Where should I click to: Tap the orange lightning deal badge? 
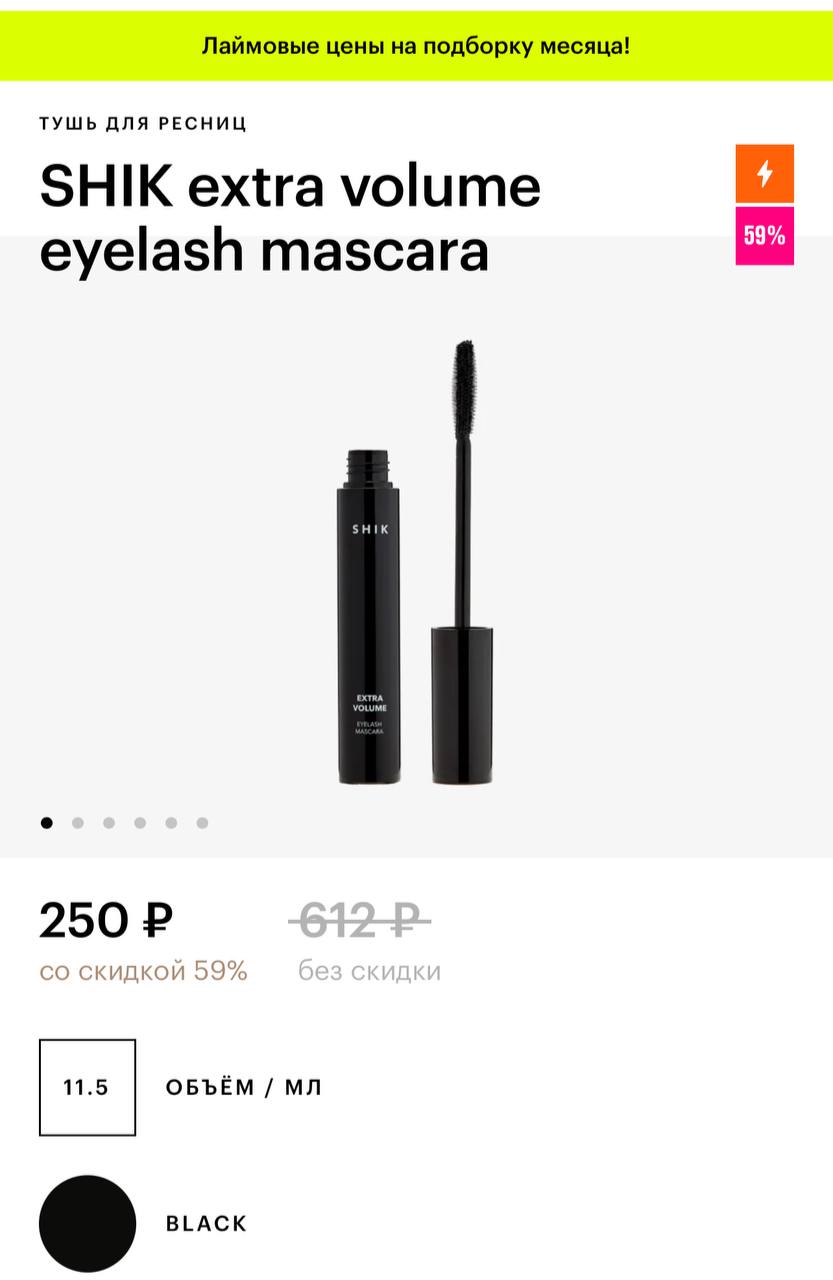(764, 173)
